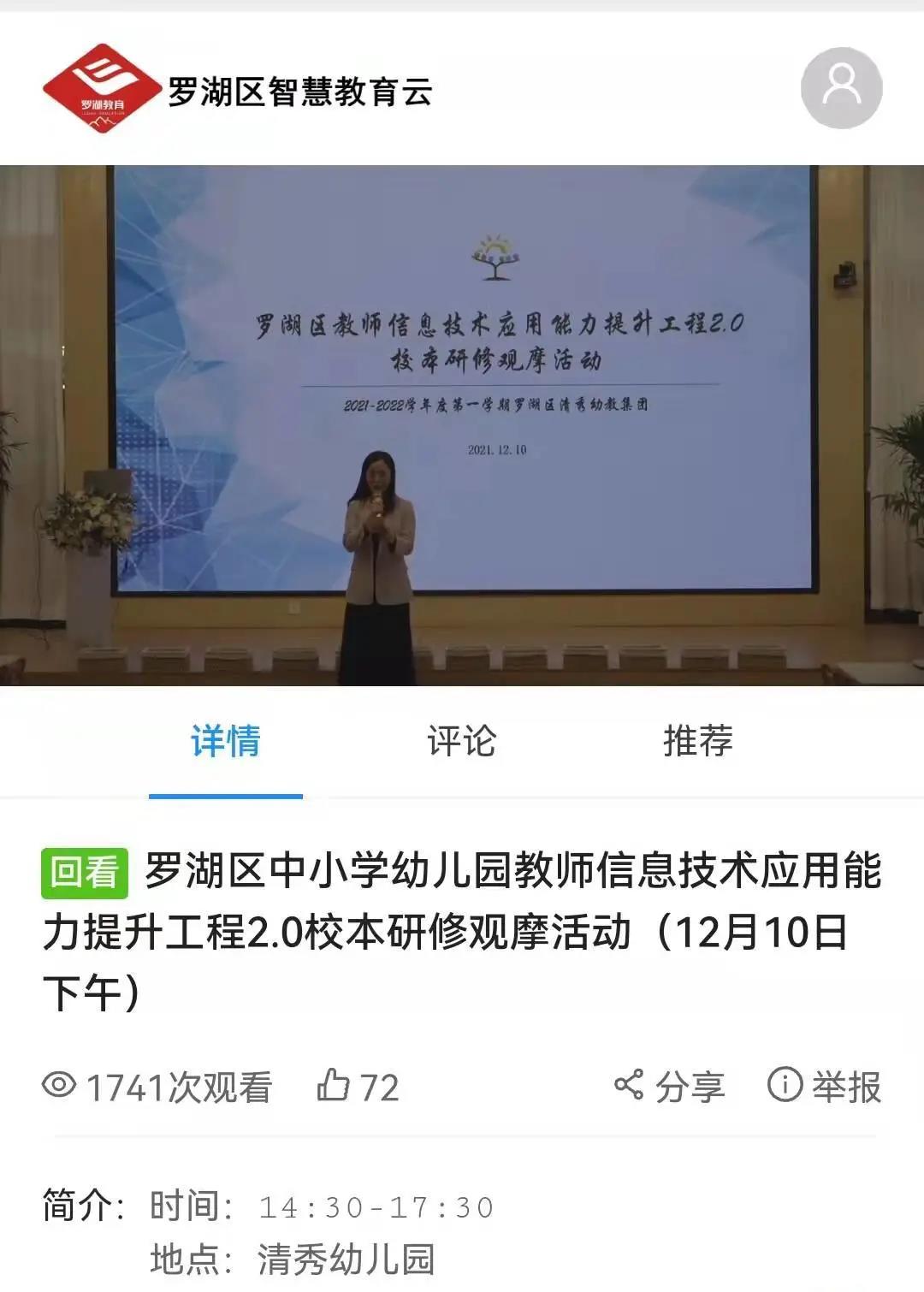Select the 详情 tab
924x1292 pixels.
(x=226, y=741)
